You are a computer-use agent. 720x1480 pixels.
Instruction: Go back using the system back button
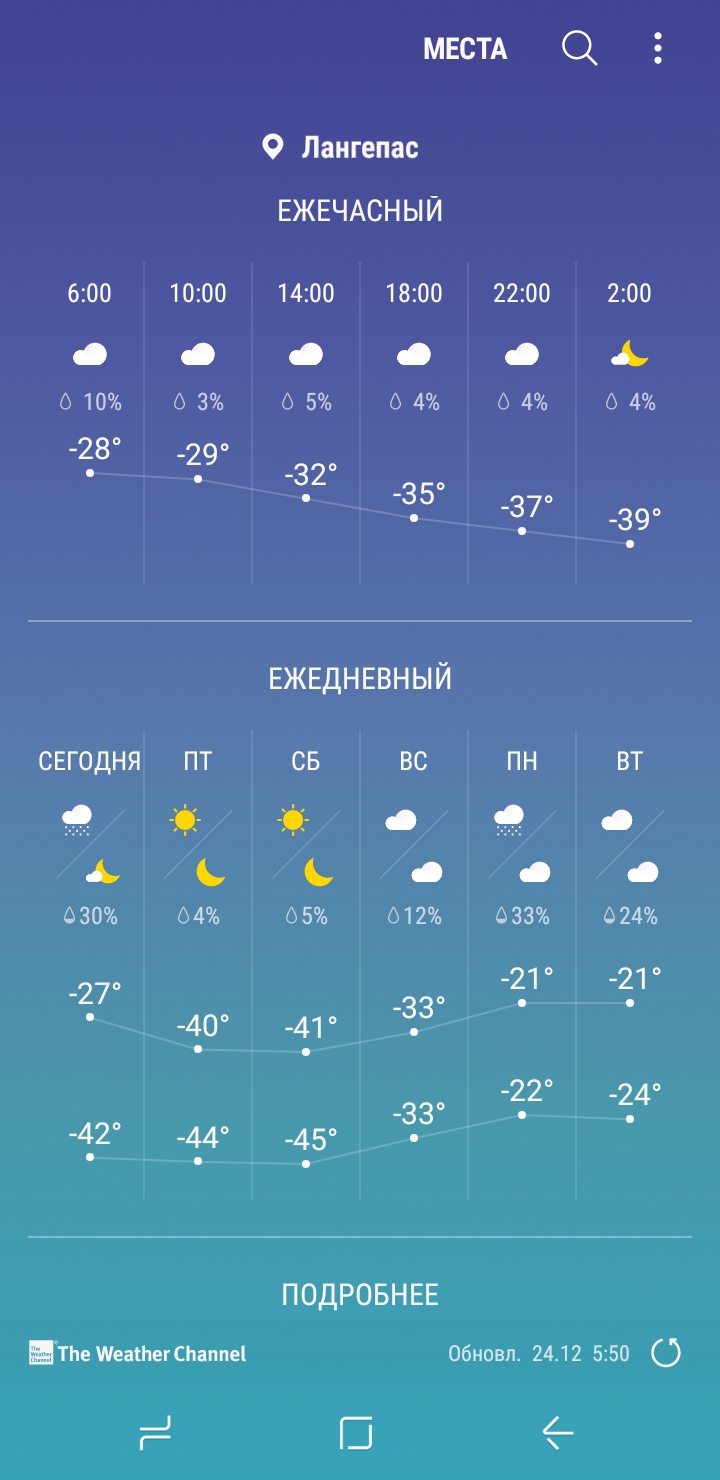click(x=558, y=1433)
